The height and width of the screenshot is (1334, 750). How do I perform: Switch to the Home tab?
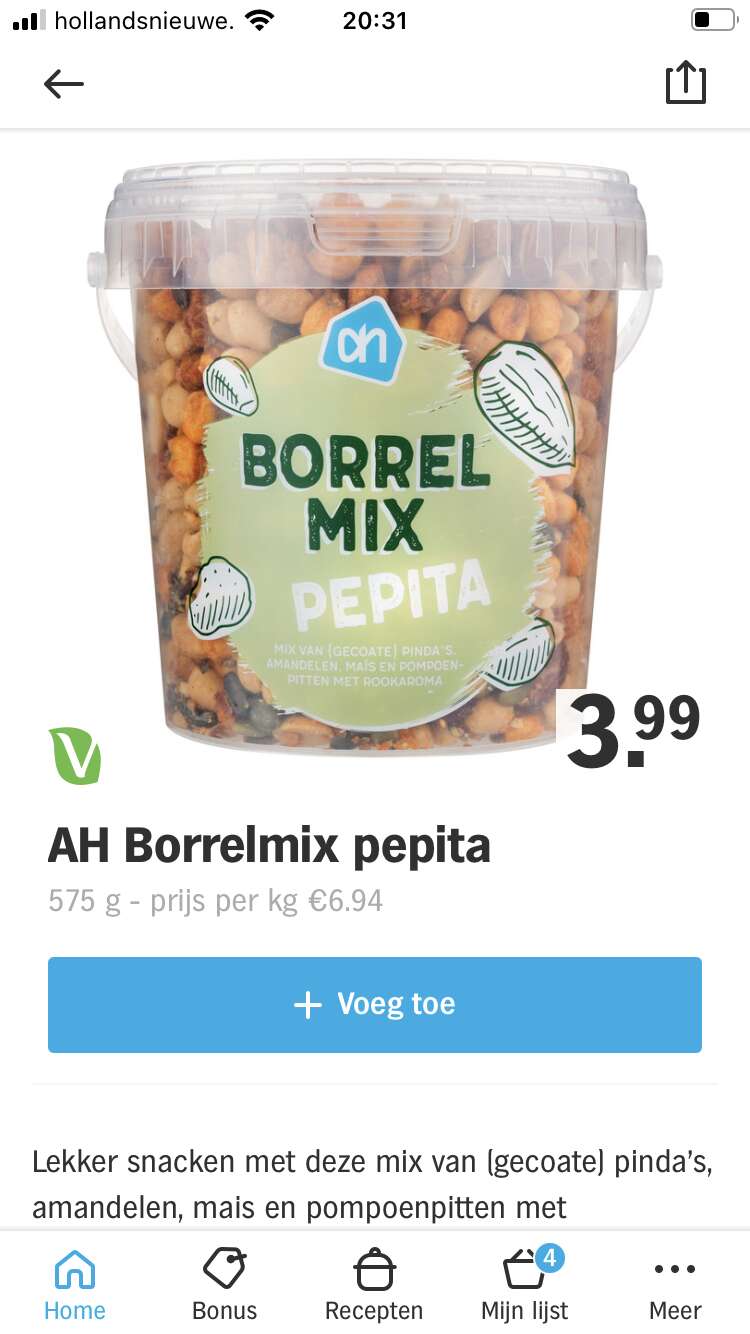click(75, 1285)
